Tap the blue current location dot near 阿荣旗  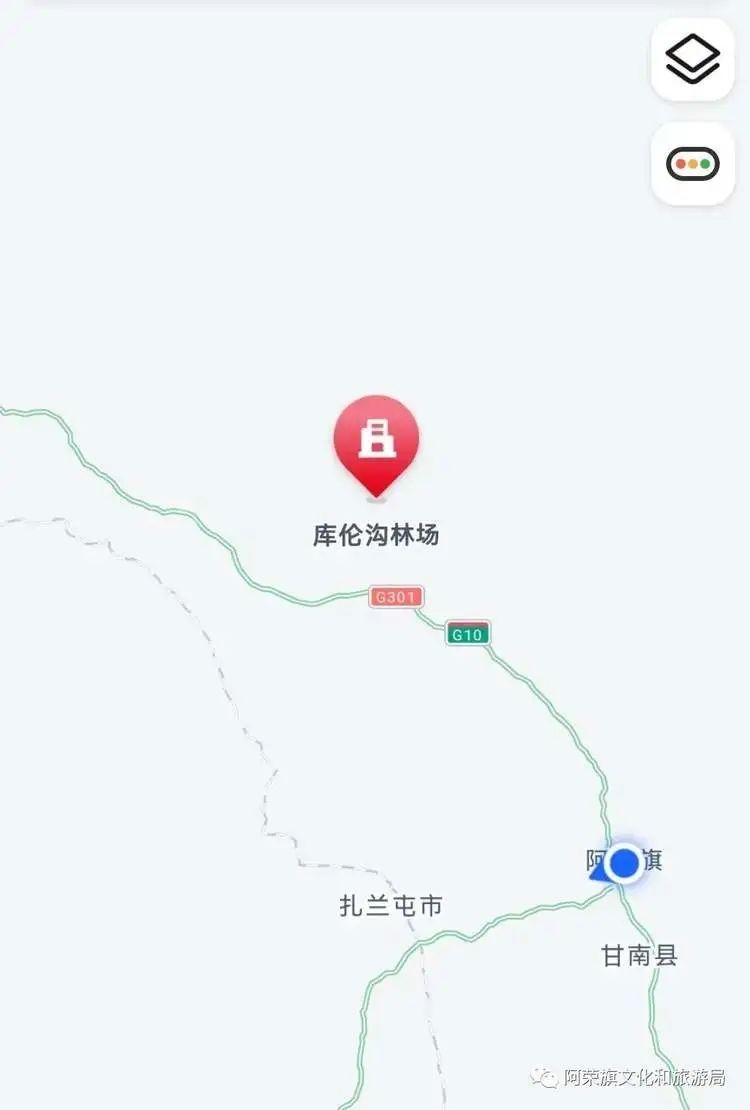pos(625,862)
